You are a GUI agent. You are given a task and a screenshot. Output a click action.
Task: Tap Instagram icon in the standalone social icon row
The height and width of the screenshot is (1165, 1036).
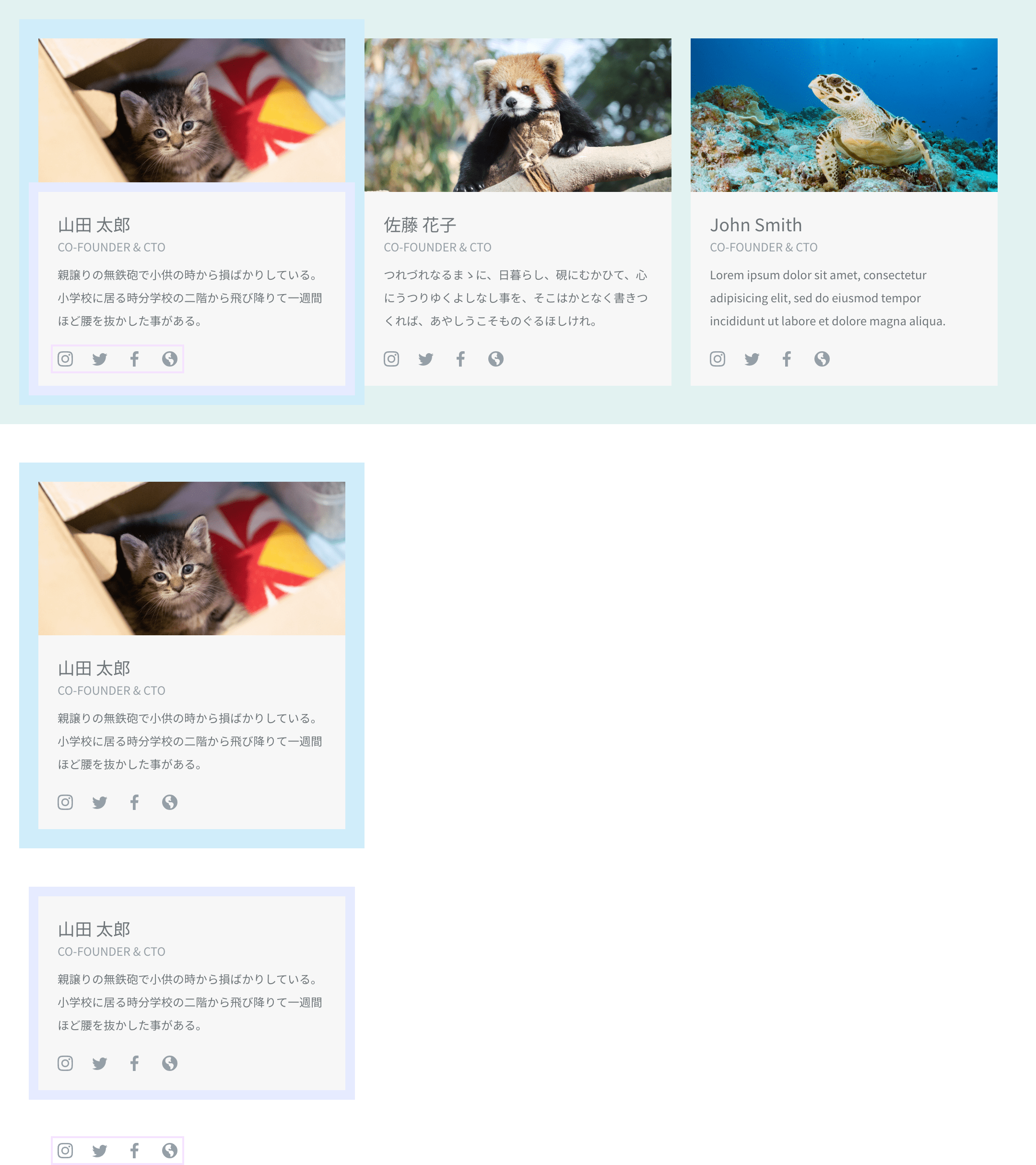pyautogui.click(x=65, y=1150)
